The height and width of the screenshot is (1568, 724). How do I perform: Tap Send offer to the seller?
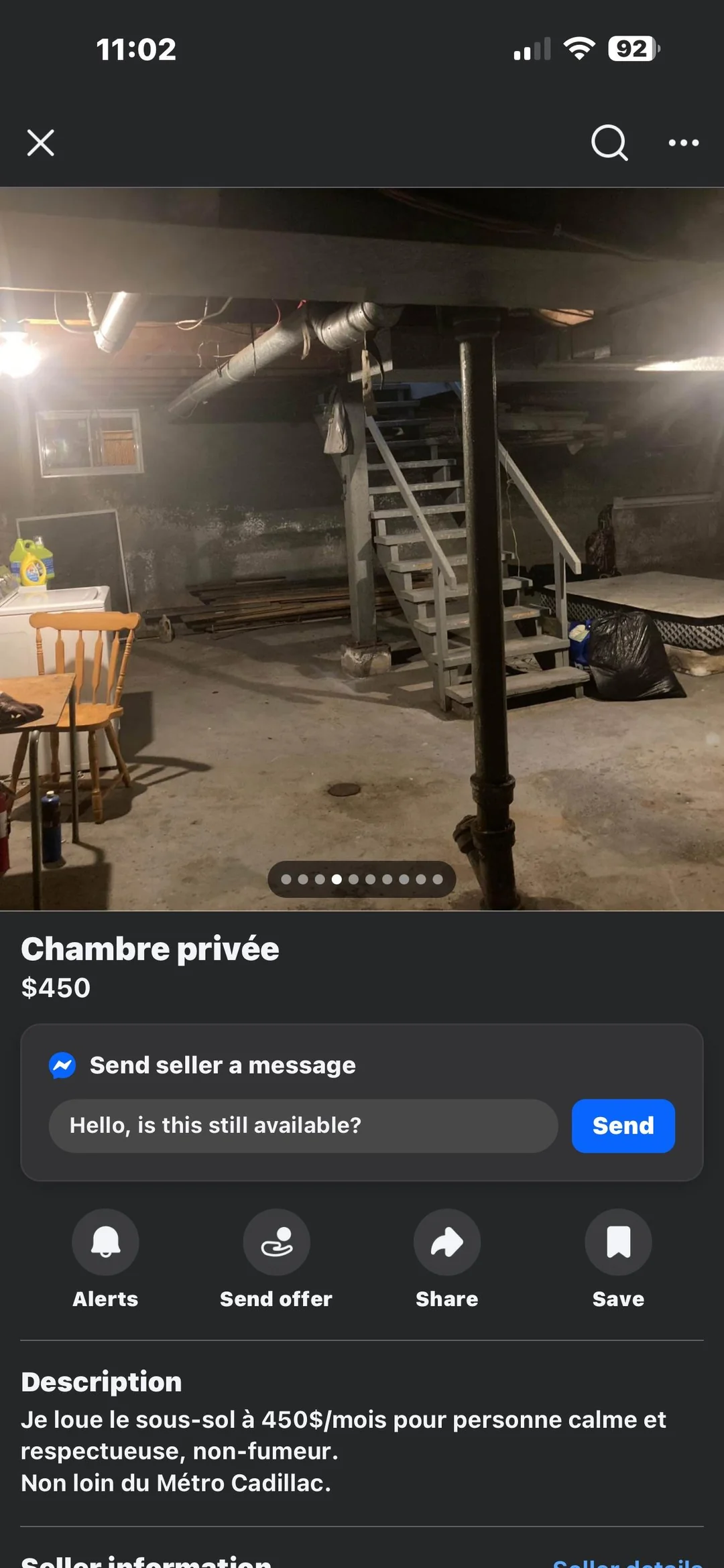pyautogui.click(x=276, y=1242)
